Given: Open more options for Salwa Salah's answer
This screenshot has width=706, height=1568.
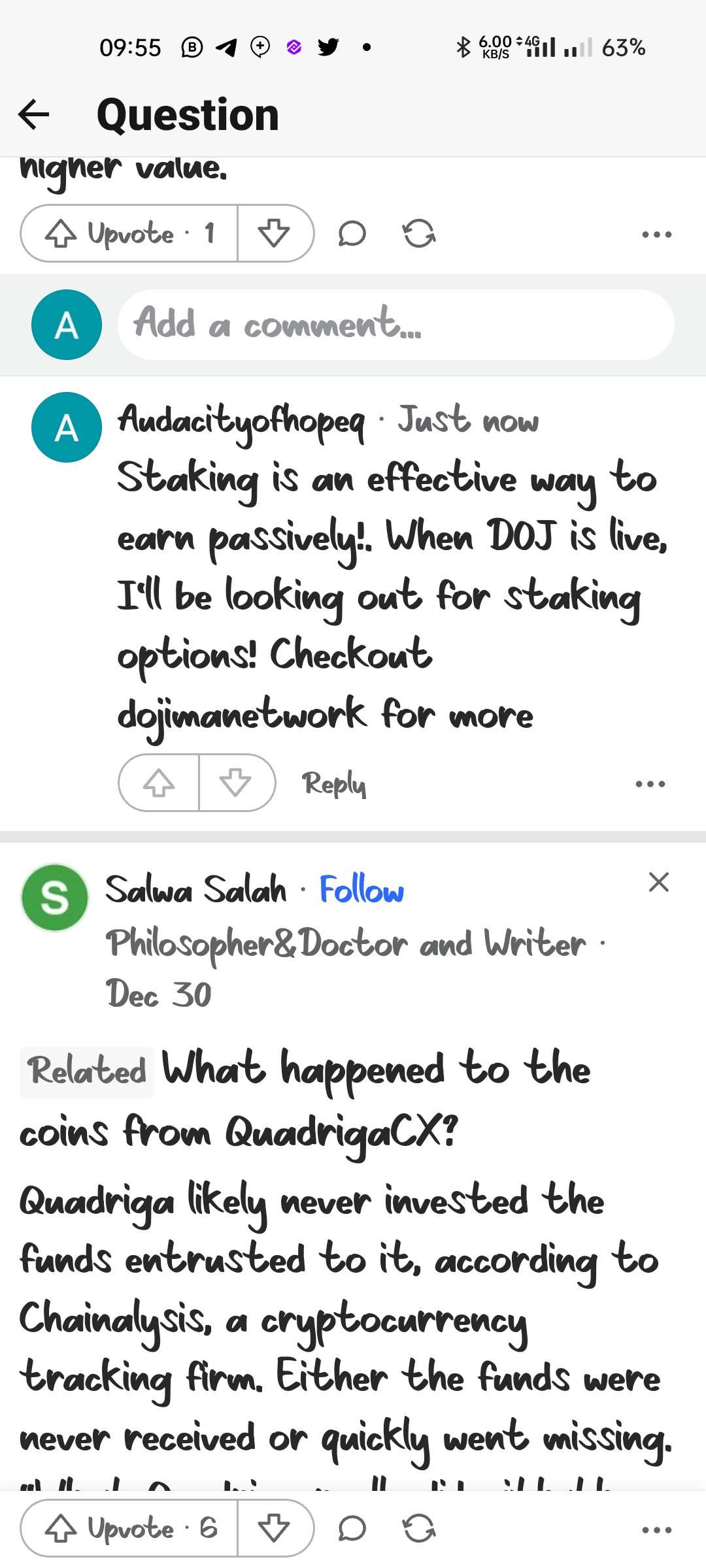Looking at the screenshot, I should (x=656, y=1529).
